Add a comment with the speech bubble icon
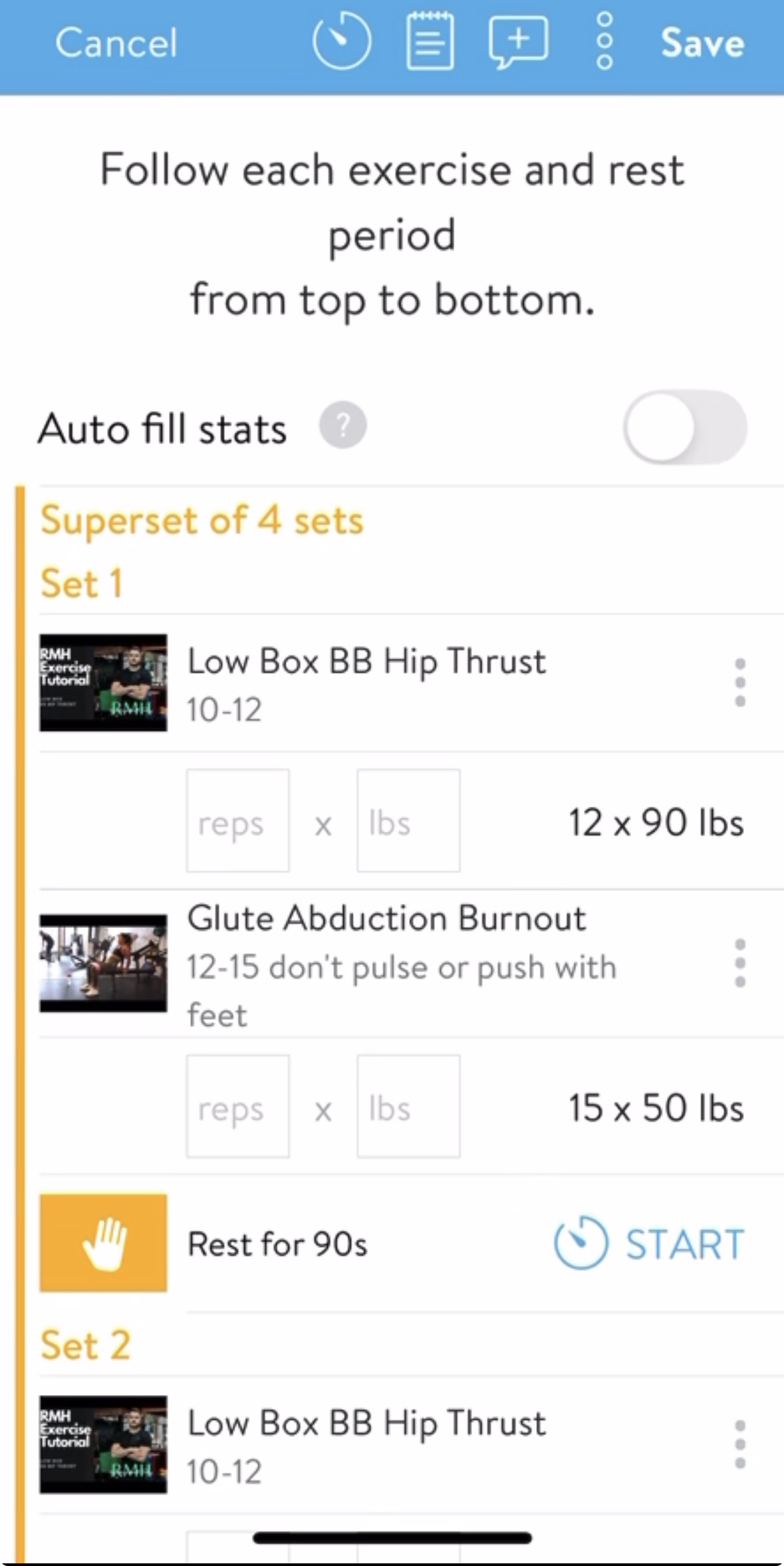This screenshot has width=784, height=1566. [x=518, y=42]
